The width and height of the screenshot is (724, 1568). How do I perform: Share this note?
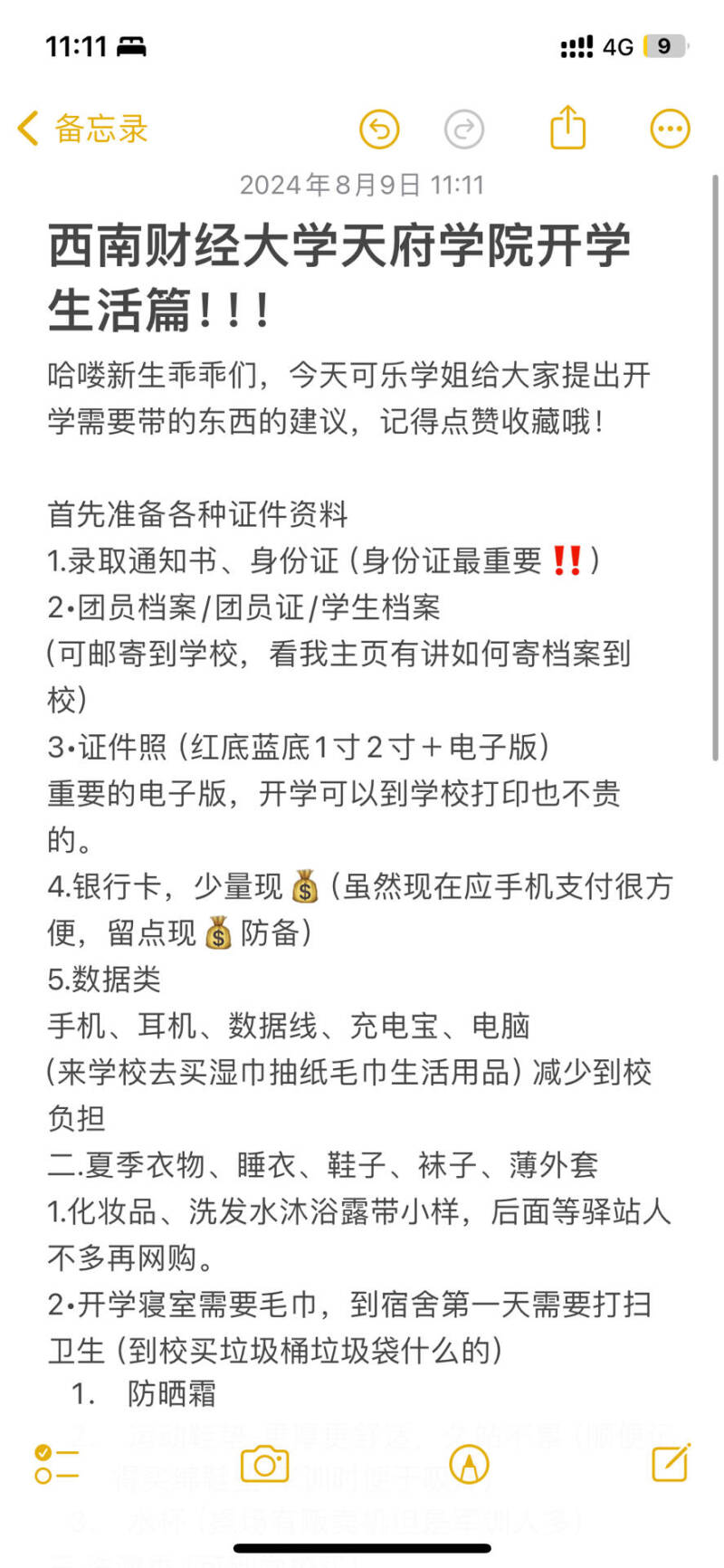568,128
